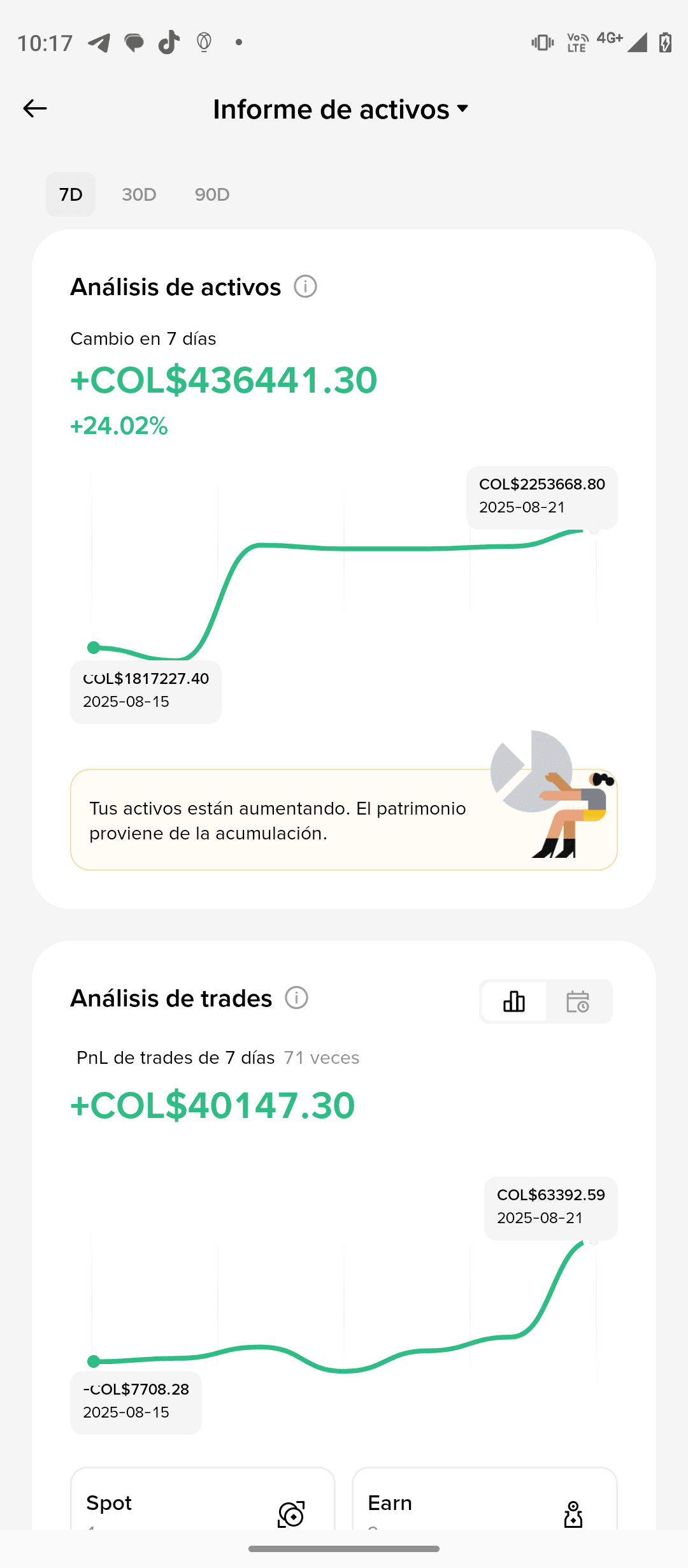The height and width of the screenshot is (1568, 688).
Task: Select the bar chart view
Action: pos(514,1001)
